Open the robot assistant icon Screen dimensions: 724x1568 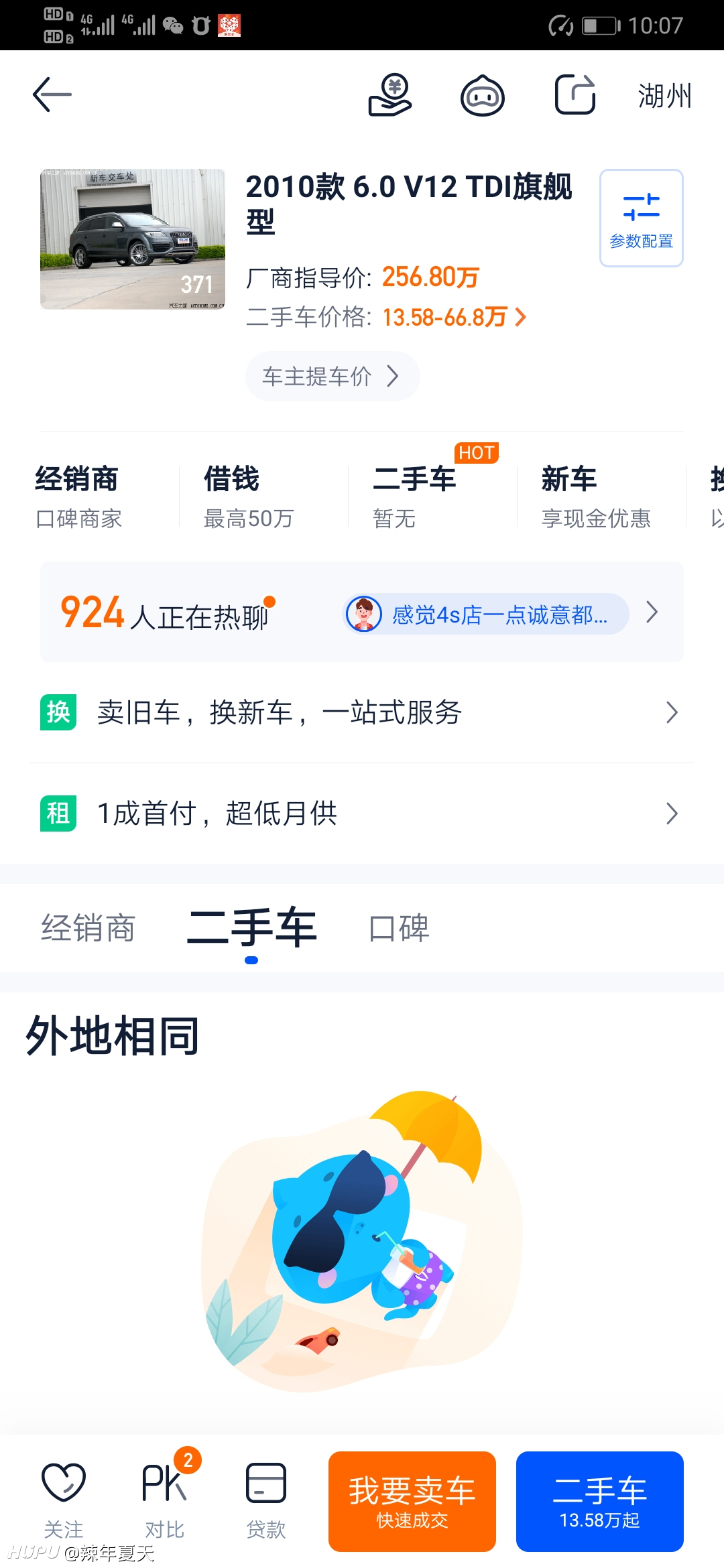coord(483,96)
